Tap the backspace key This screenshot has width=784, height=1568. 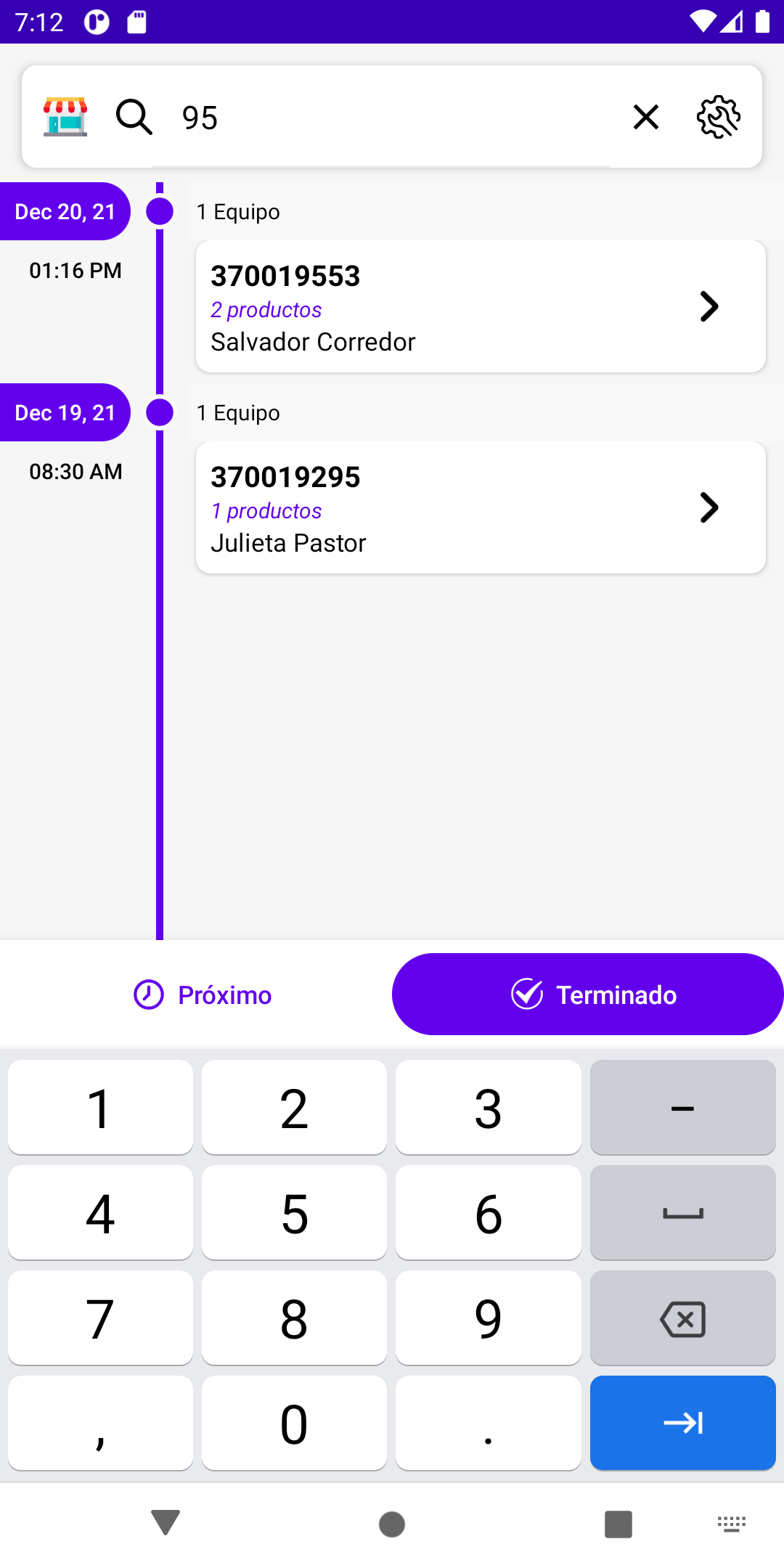[x=682, y=1318]
